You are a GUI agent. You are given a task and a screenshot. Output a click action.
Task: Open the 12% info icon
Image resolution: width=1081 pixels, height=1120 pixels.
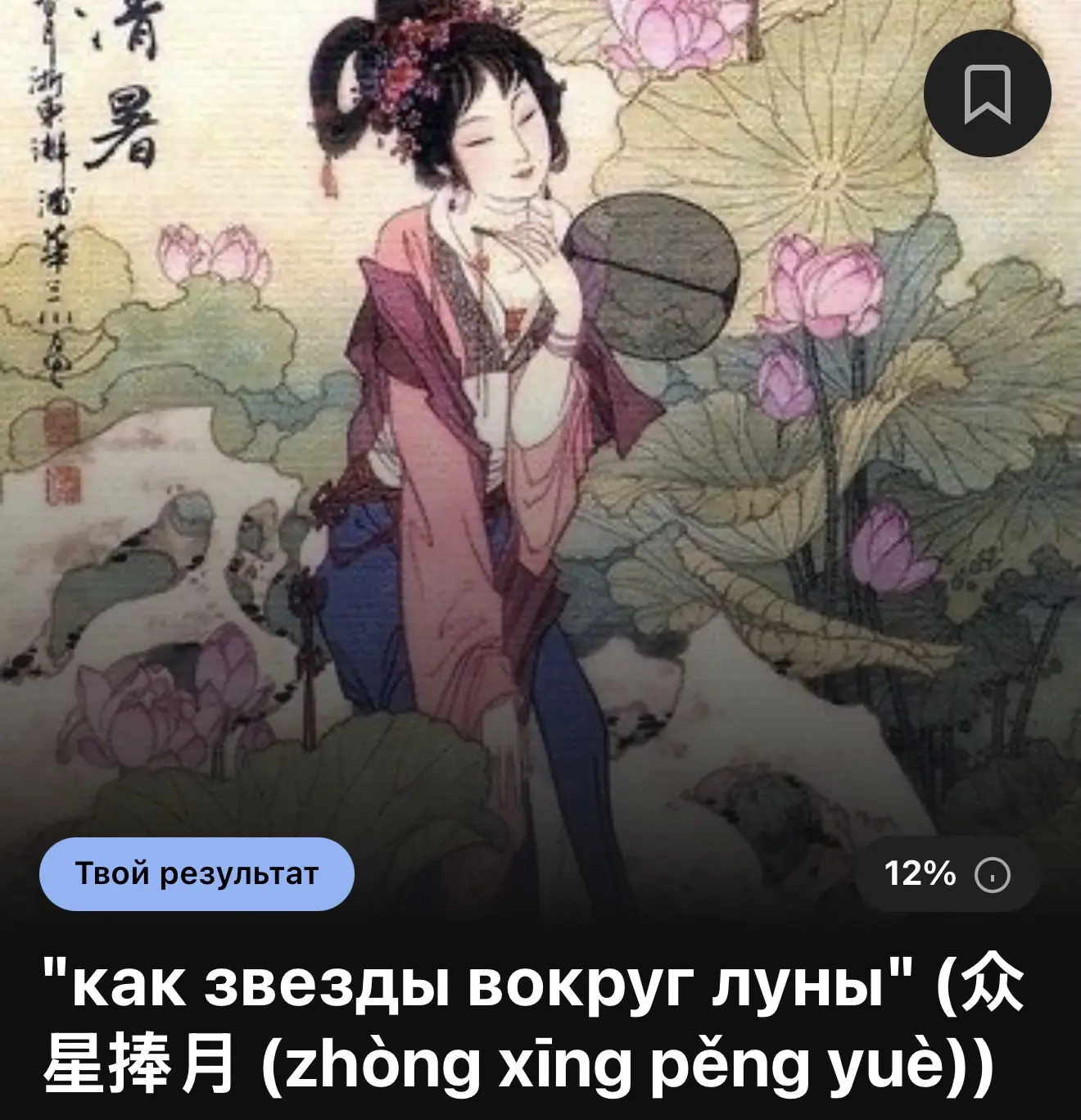[x=993, y=875]
